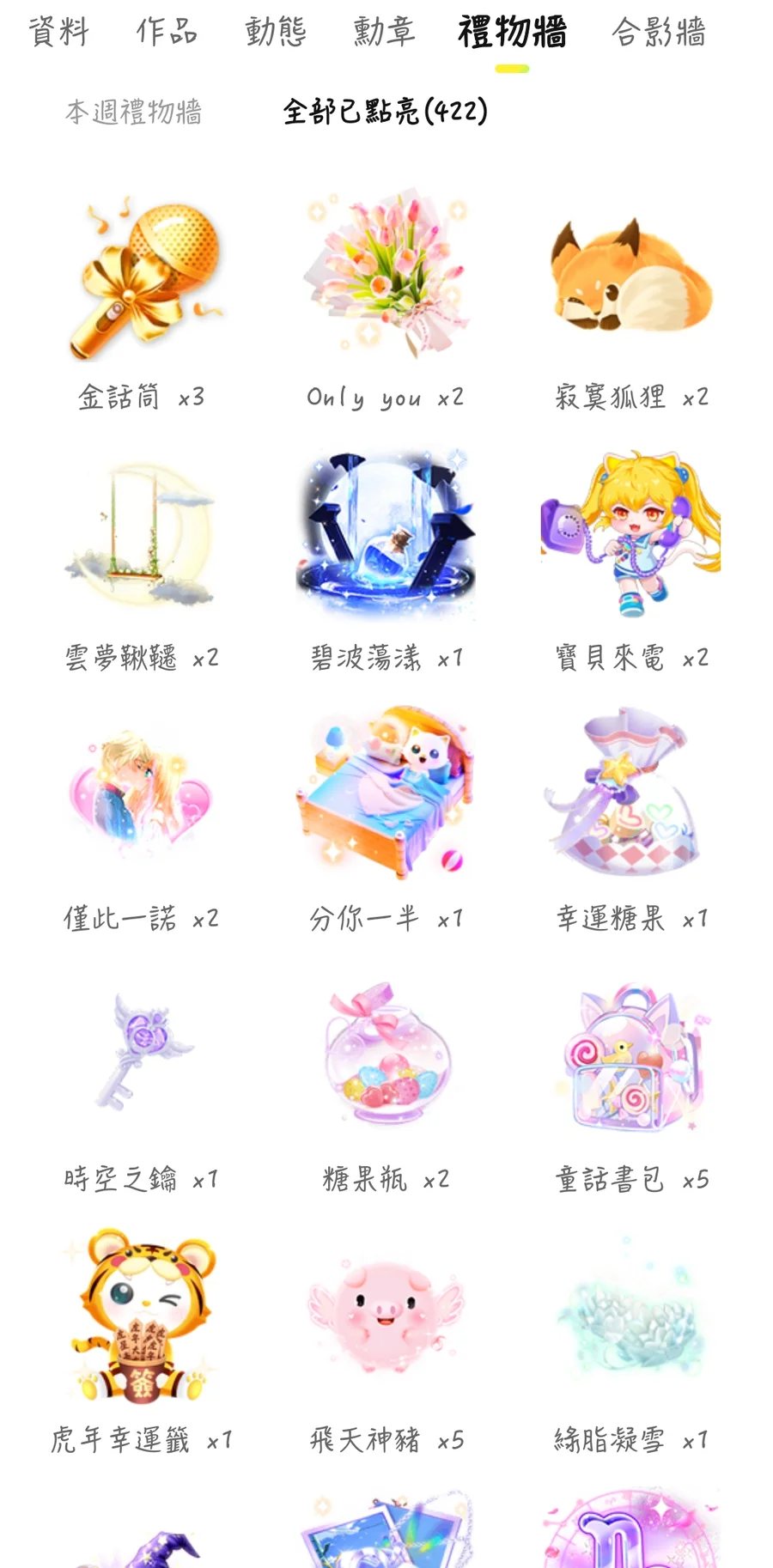Select the 全部已點亮 (422) filter
The height and width of the screenshot is (1568, 773).
coord(385,112)
